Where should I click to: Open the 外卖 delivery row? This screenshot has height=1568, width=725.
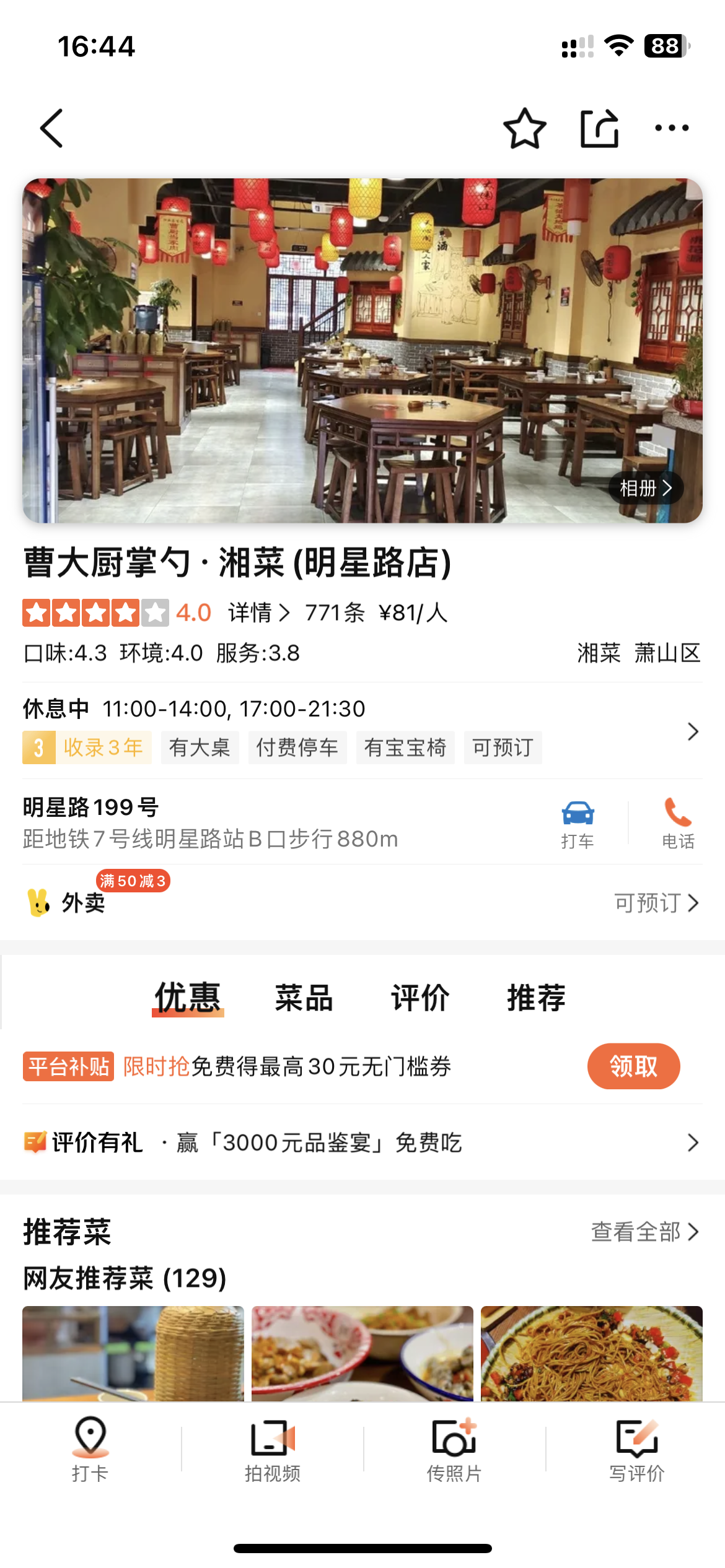84,903
